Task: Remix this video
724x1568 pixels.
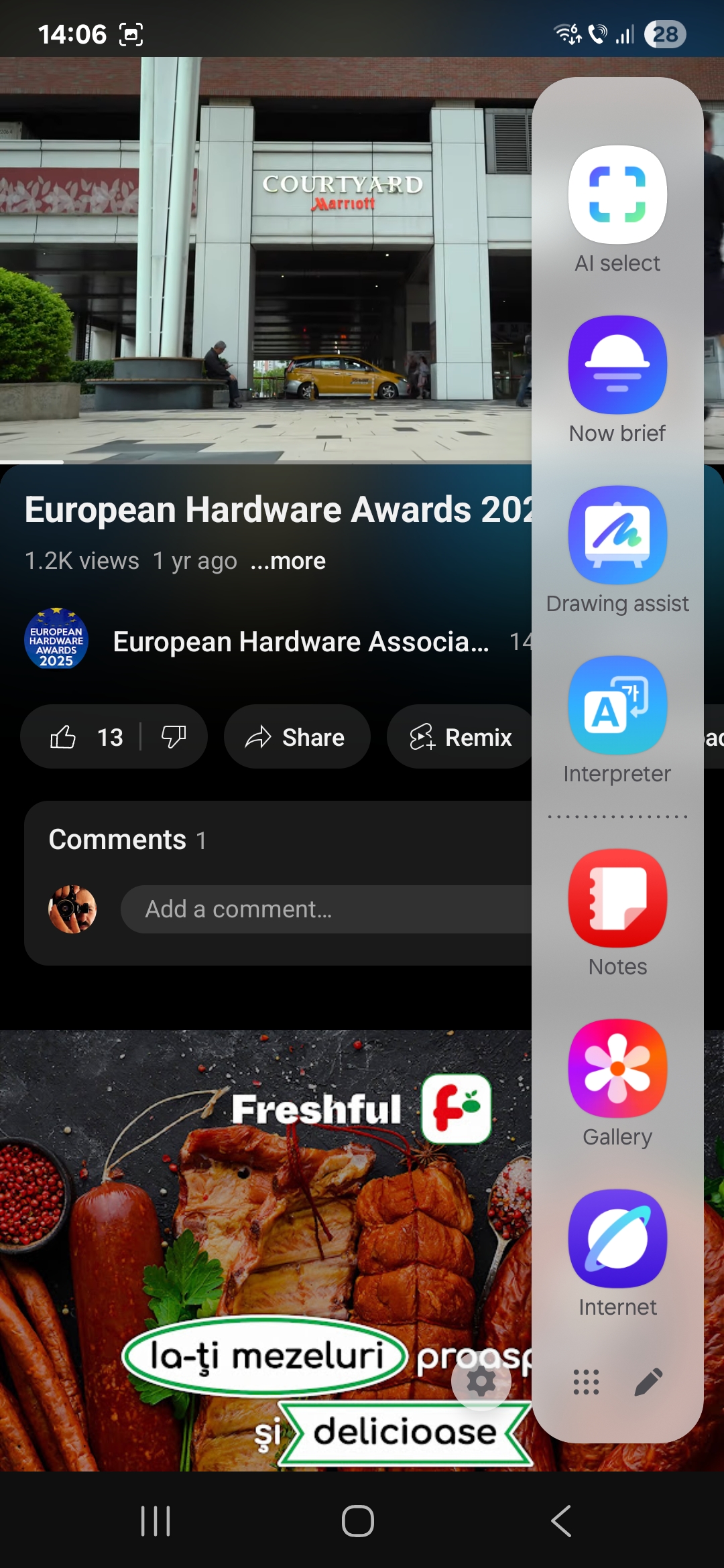Action: point(461,736)
